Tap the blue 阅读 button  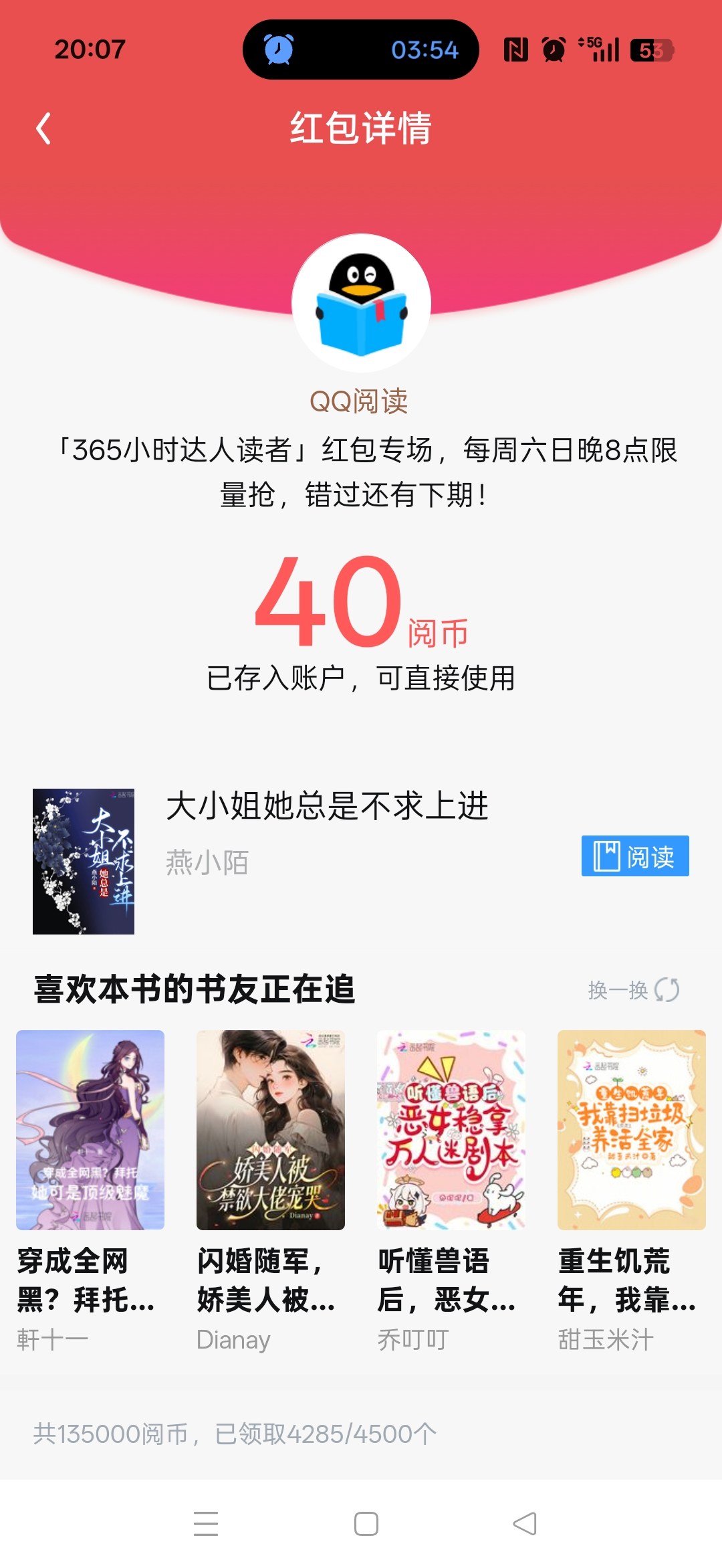634,856
